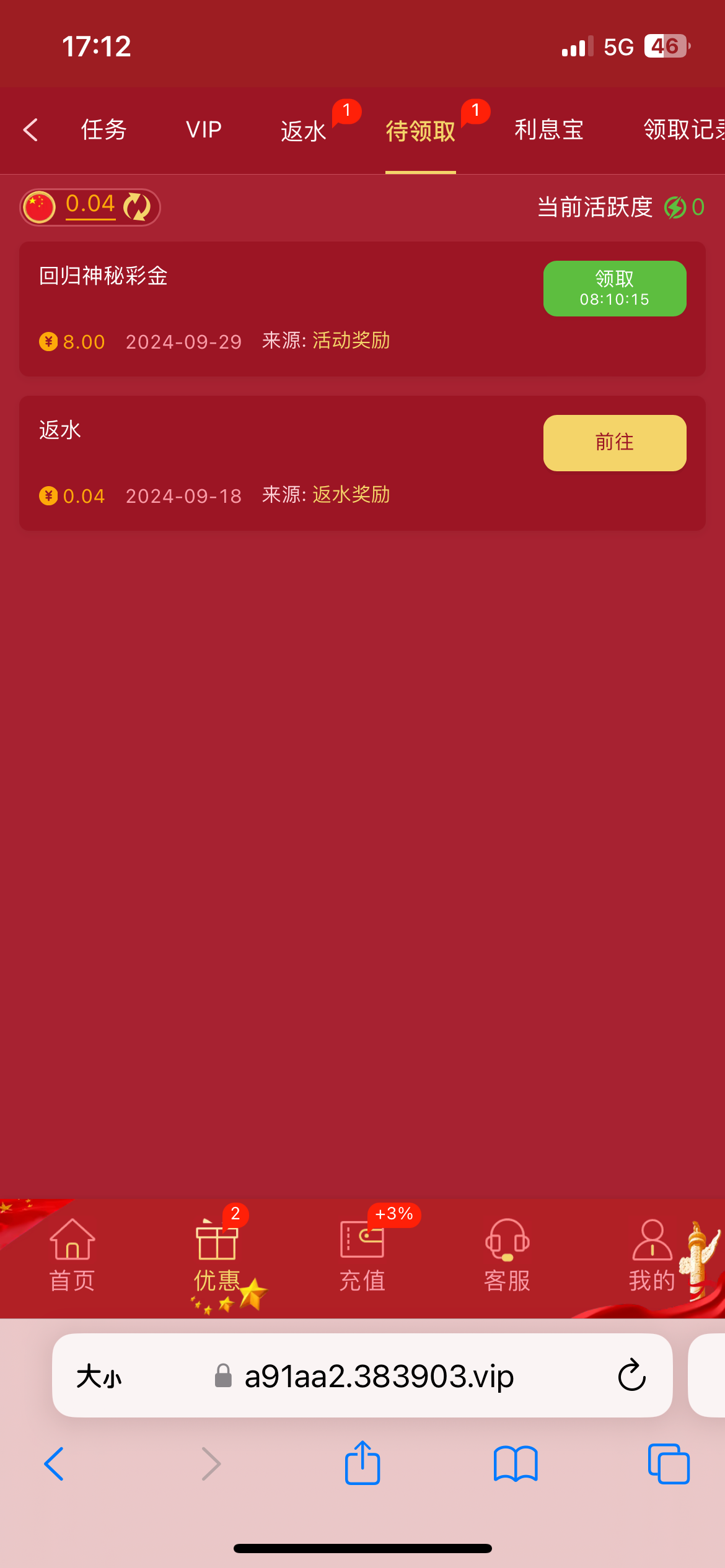Select the 利息宝 tab

point(549,130)
